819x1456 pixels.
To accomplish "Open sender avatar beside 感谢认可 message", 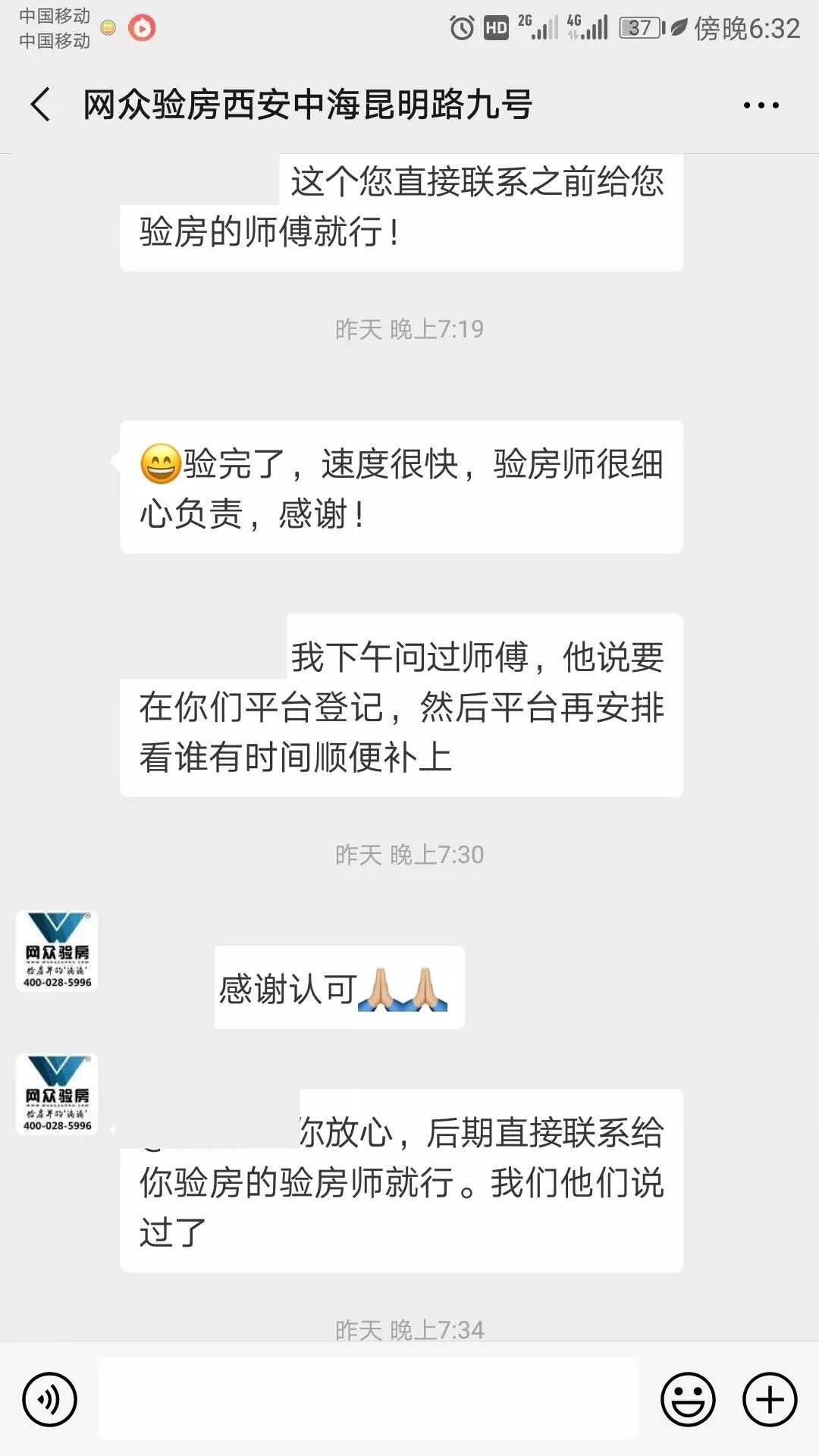I will [57, 952].
